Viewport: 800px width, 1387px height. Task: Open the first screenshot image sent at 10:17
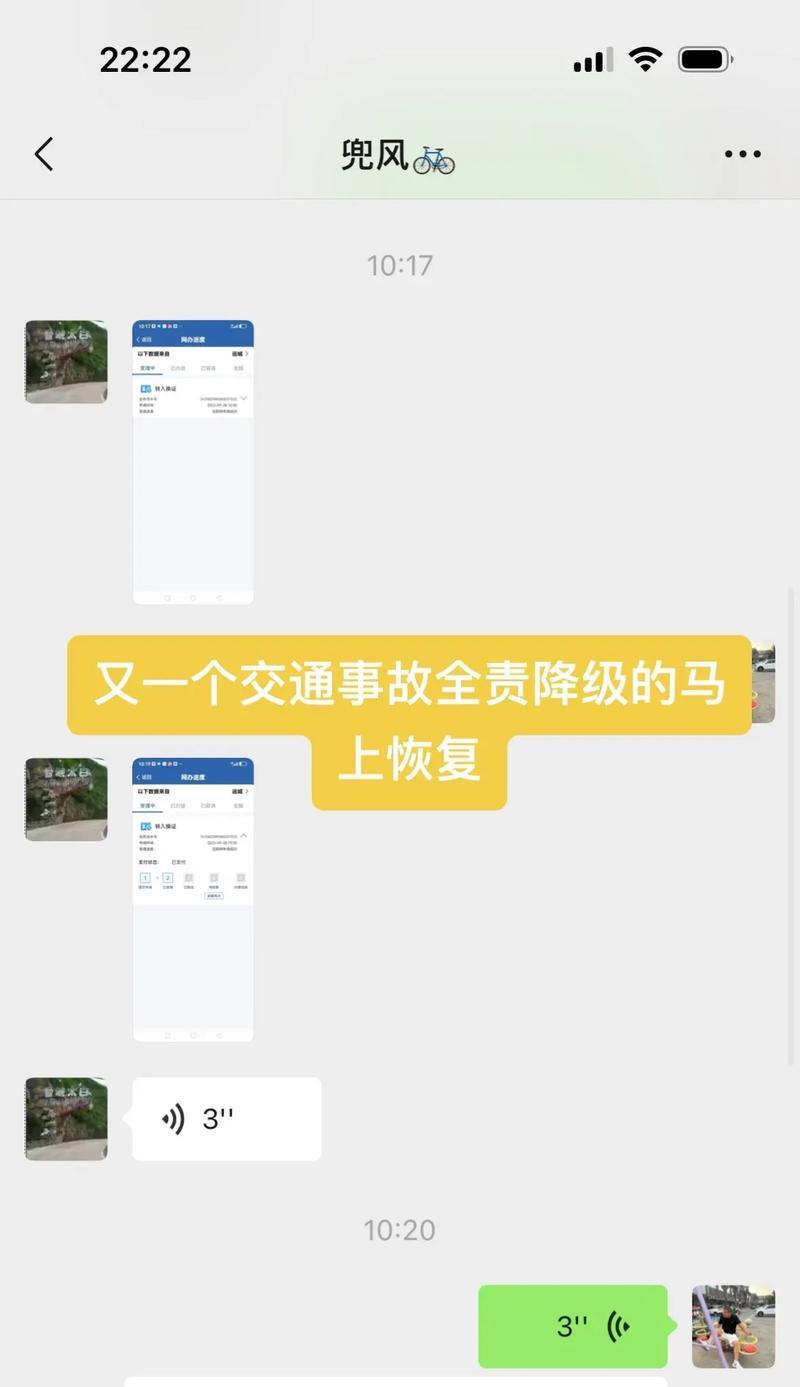193,462
